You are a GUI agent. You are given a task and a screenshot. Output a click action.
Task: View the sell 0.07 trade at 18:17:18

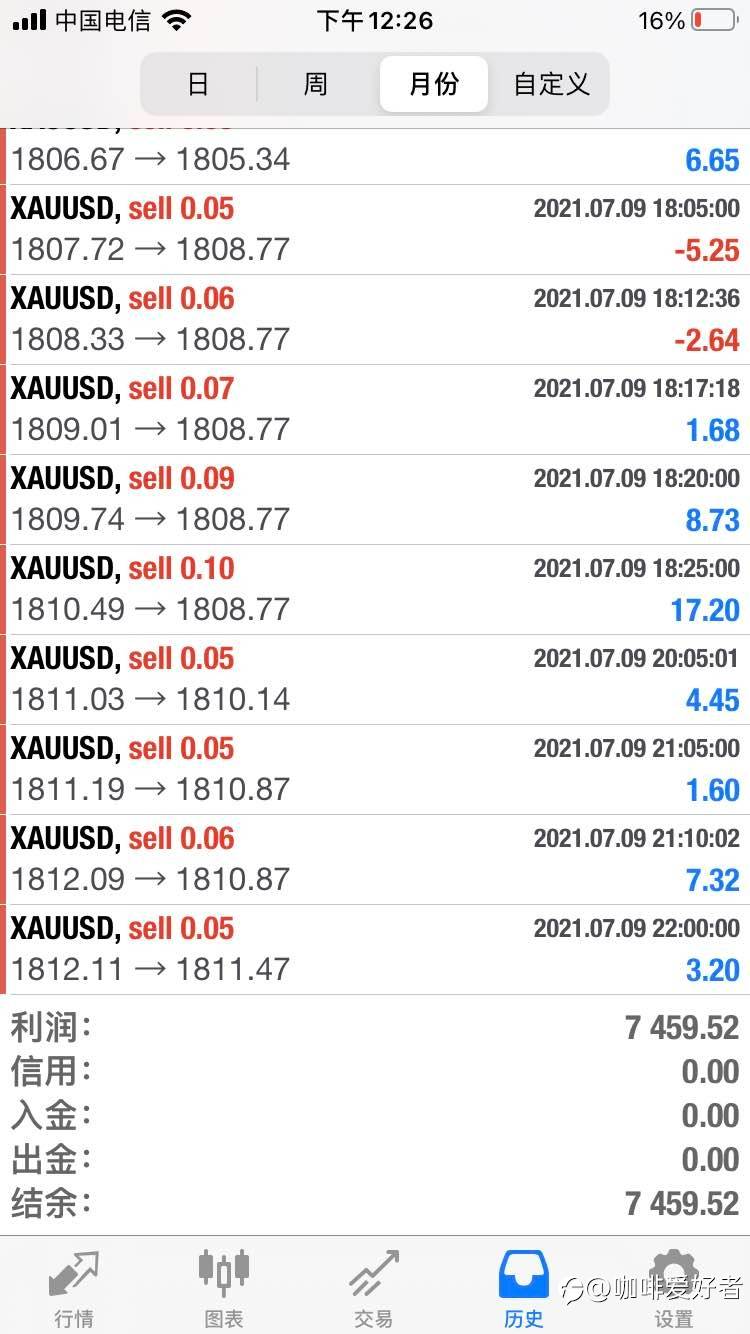[375, 409]
